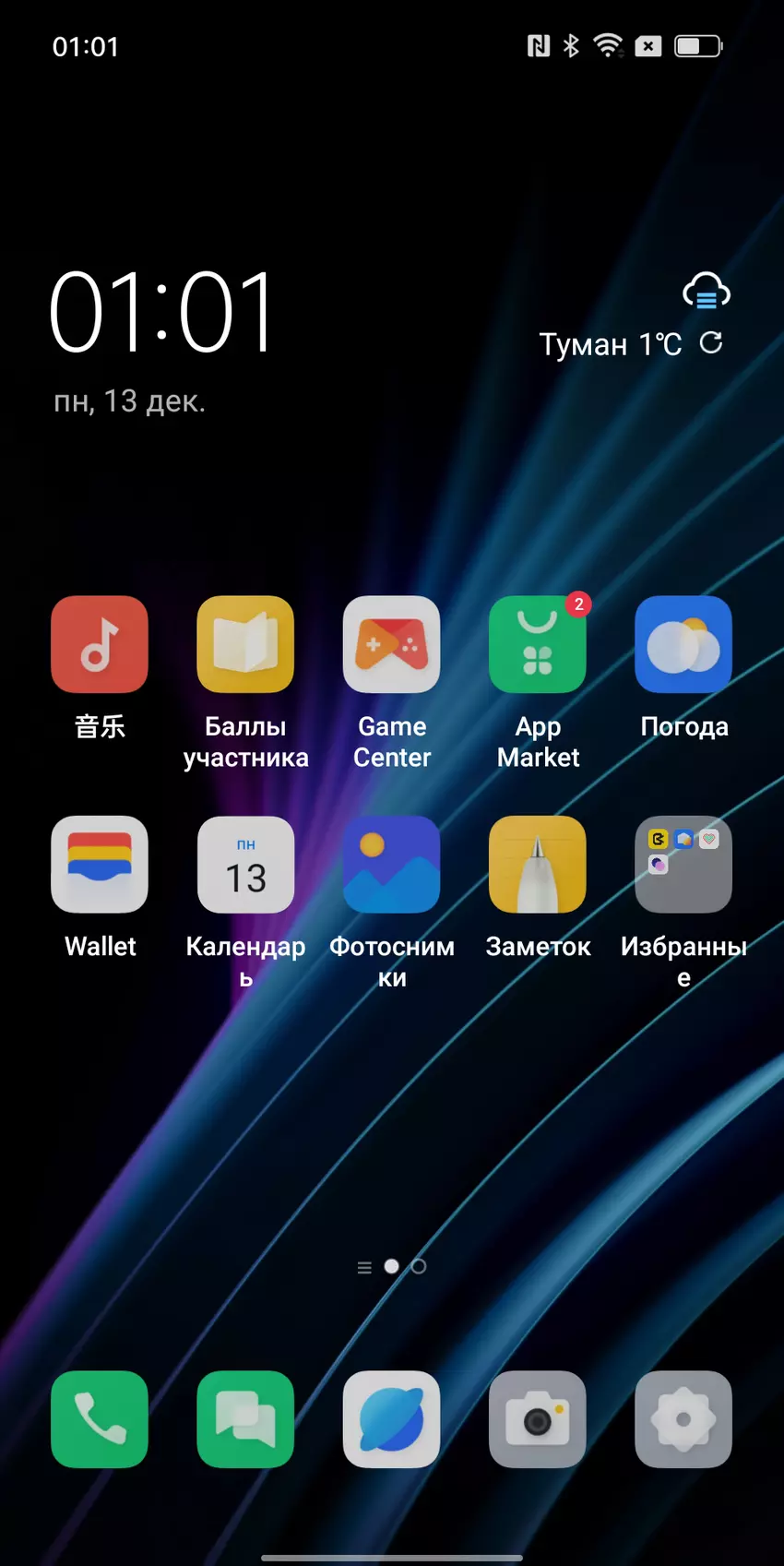Open the Camera from dock

tap(538, 1418)
